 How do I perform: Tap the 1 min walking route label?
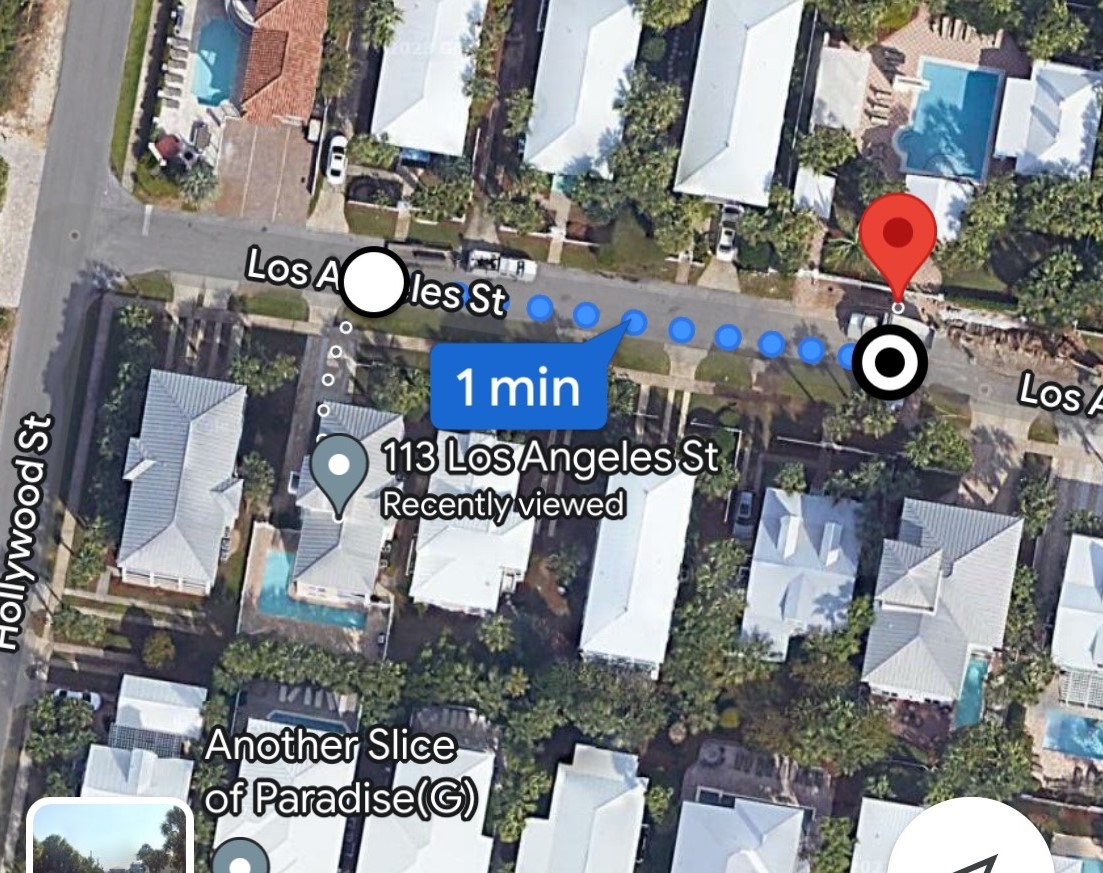tap(519, 386)
